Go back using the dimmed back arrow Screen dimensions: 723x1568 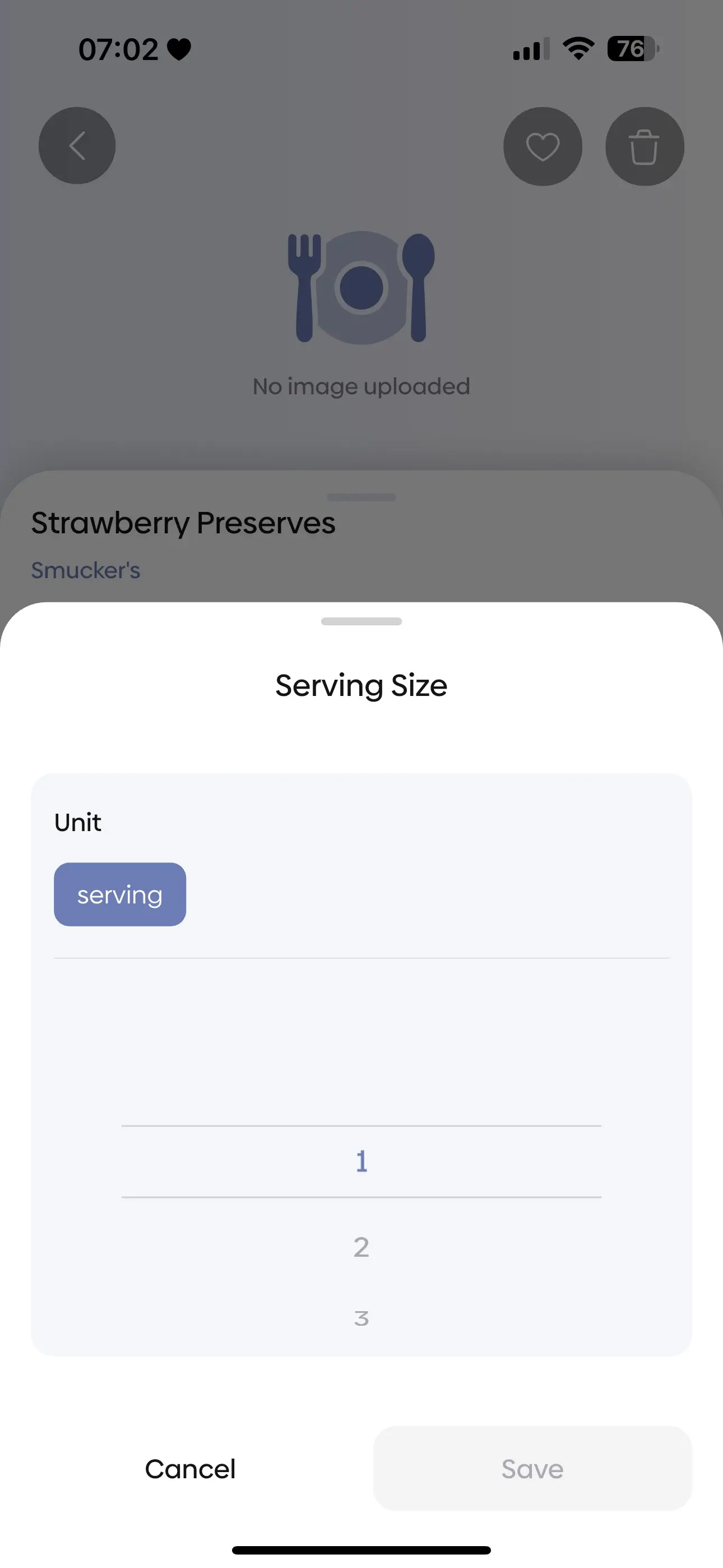click(77, 146)
